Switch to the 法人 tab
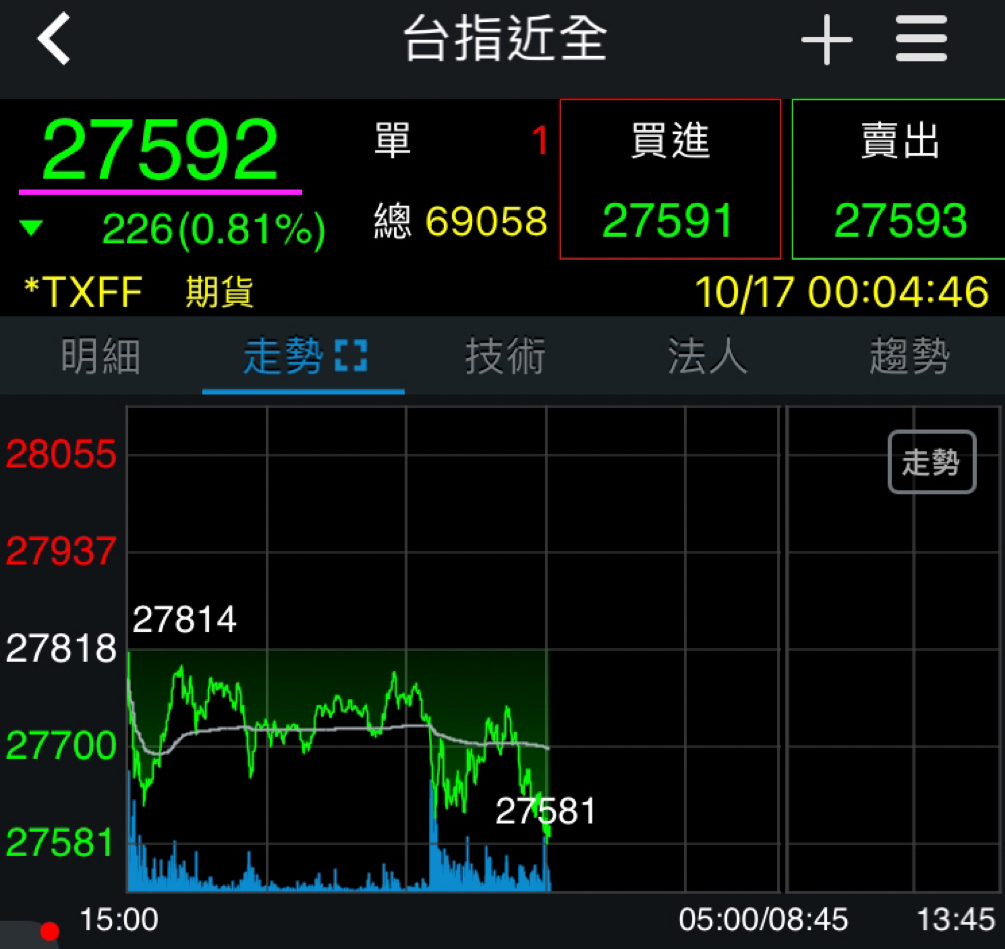Image resolution: width=1005 pixels, height=949 pixels. point(707,356)
